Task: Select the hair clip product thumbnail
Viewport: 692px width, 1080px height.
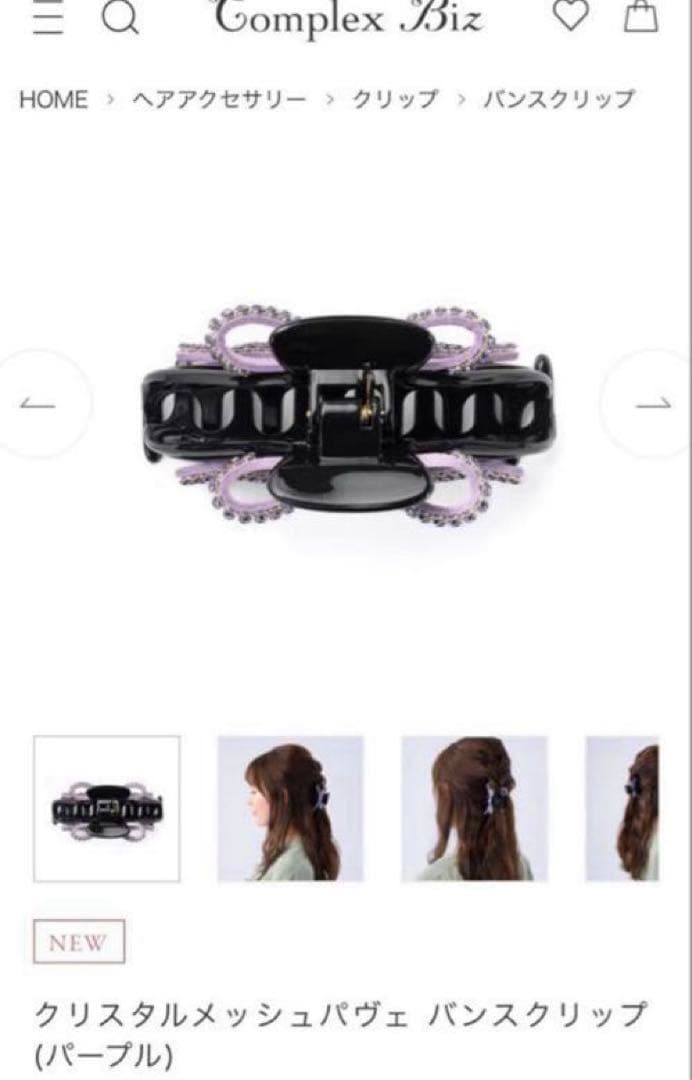Action: 107,809
